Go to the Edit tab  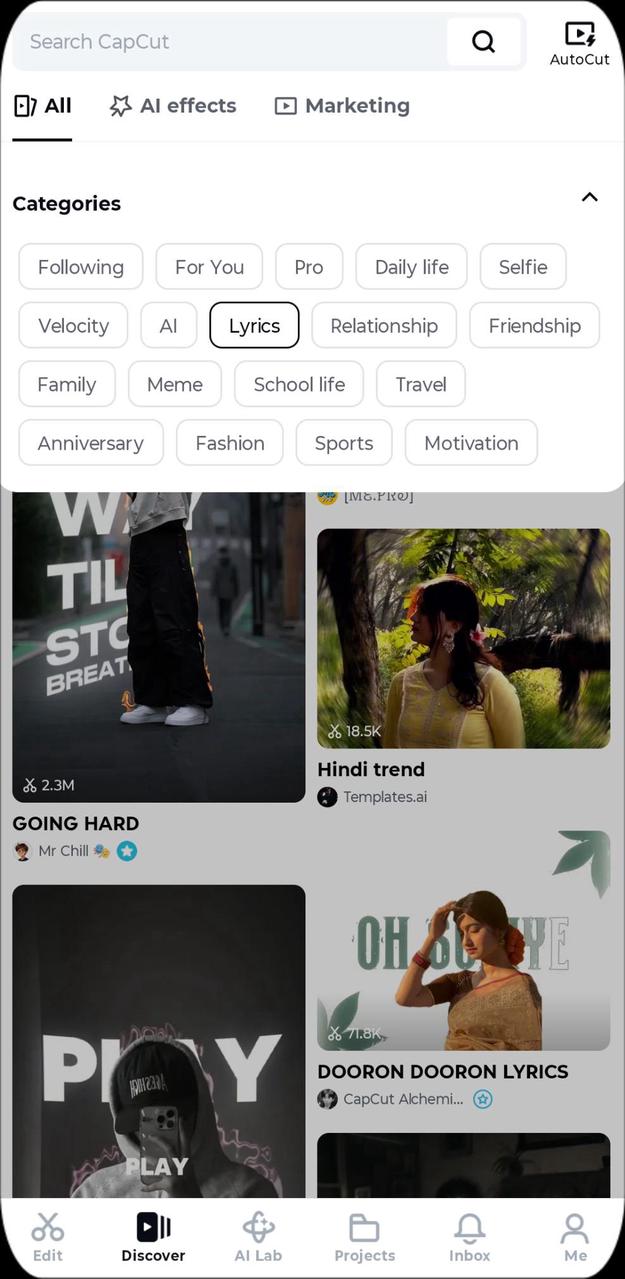[47, 1236]
